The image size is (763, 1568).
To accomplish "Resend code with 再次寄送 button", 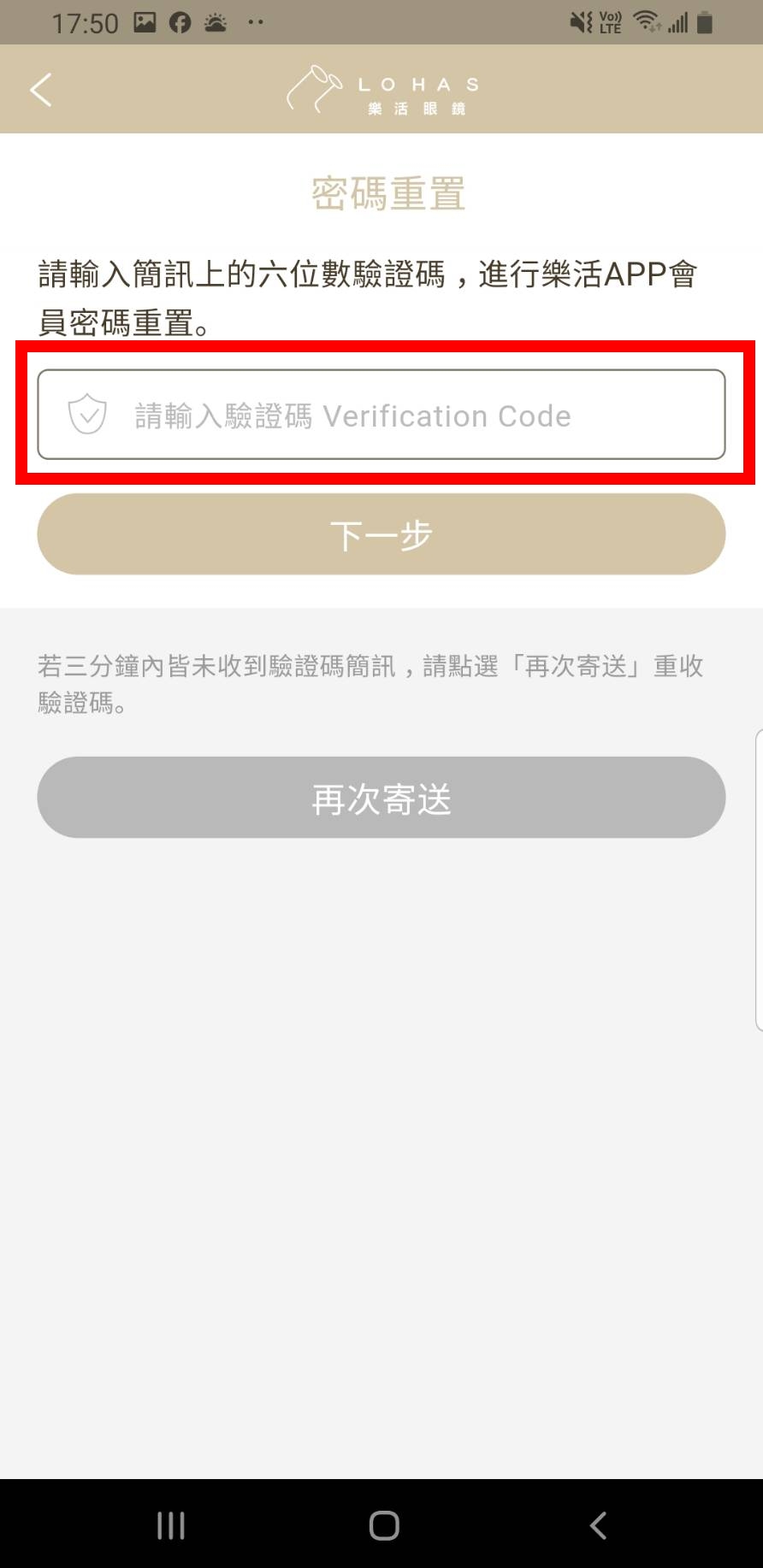I will point(381,798).
